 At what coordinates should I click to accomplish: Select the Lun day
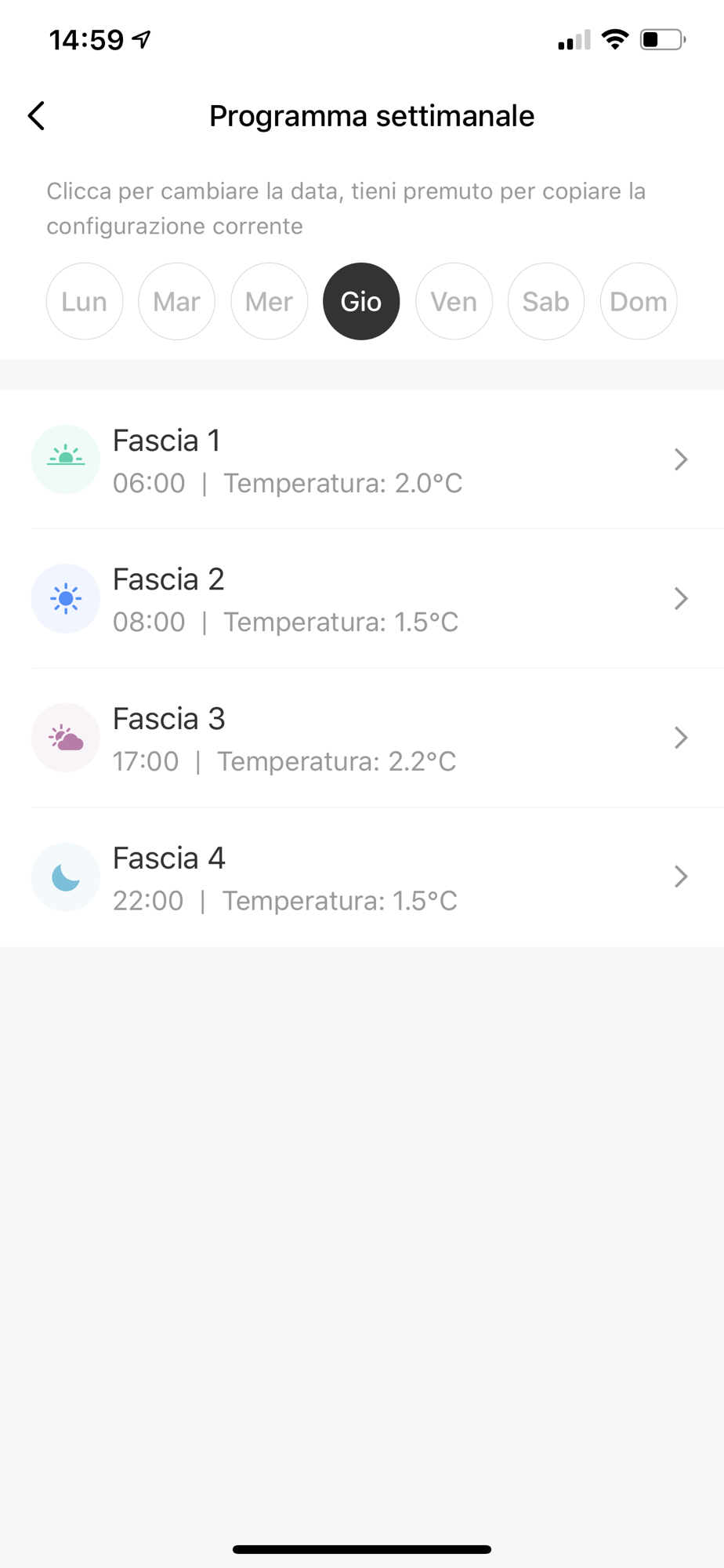[x=85, y=301]
